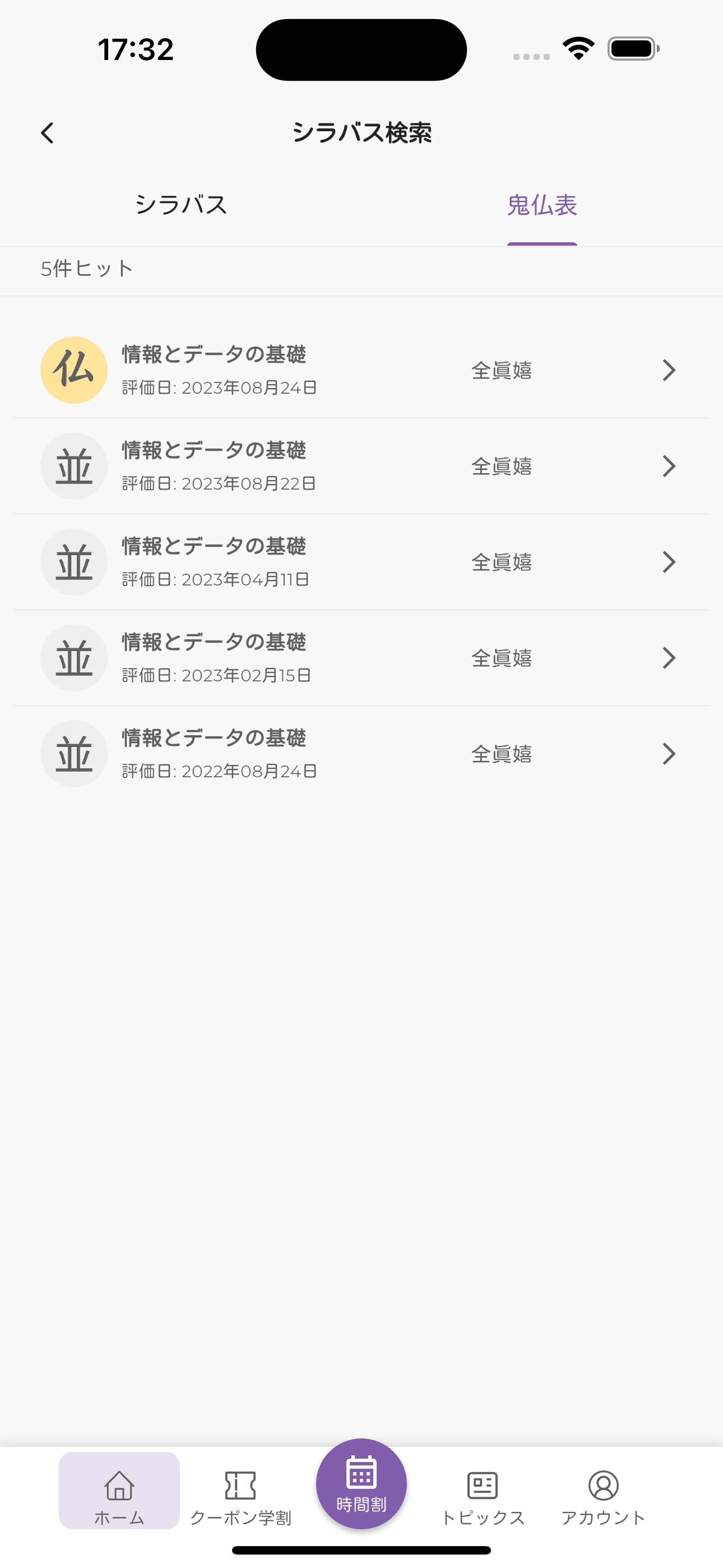723x1568 pixels.
Task: Tap the back arrow to leave シラバス検索
Action: tap(48, 132)
